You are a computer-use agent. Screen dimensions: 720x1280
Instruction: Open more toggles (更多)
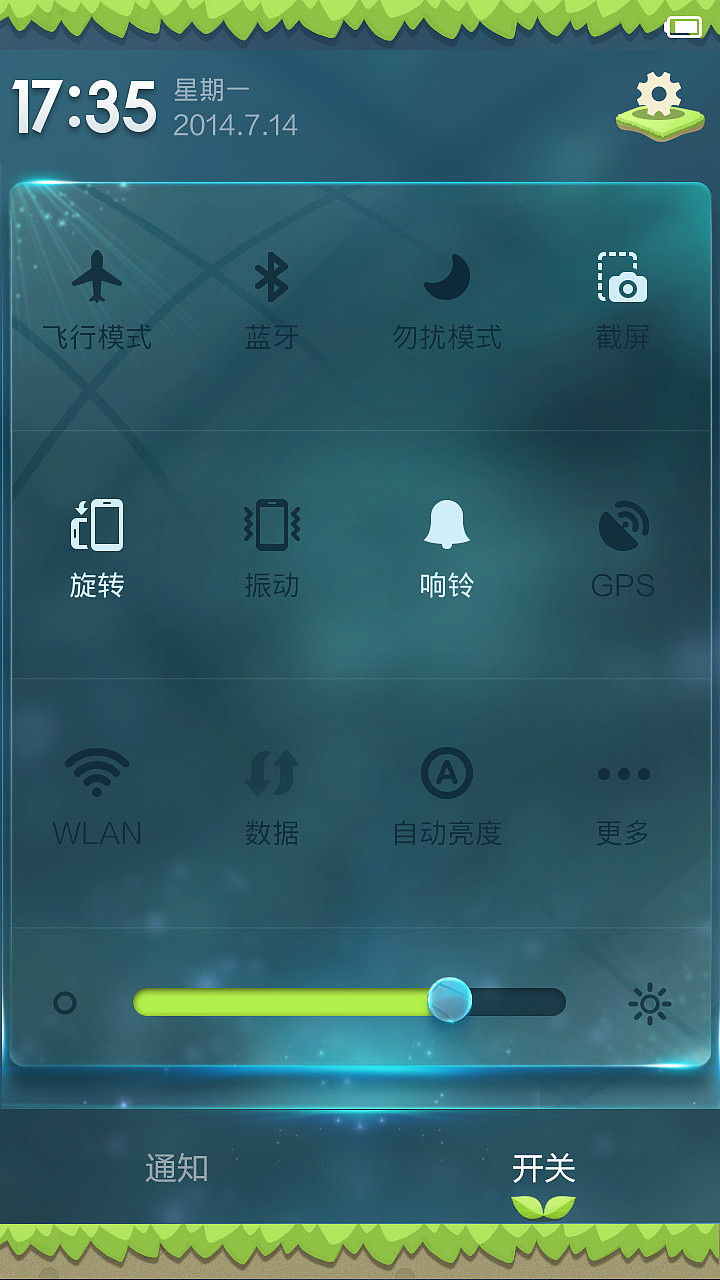pos(622,793)
